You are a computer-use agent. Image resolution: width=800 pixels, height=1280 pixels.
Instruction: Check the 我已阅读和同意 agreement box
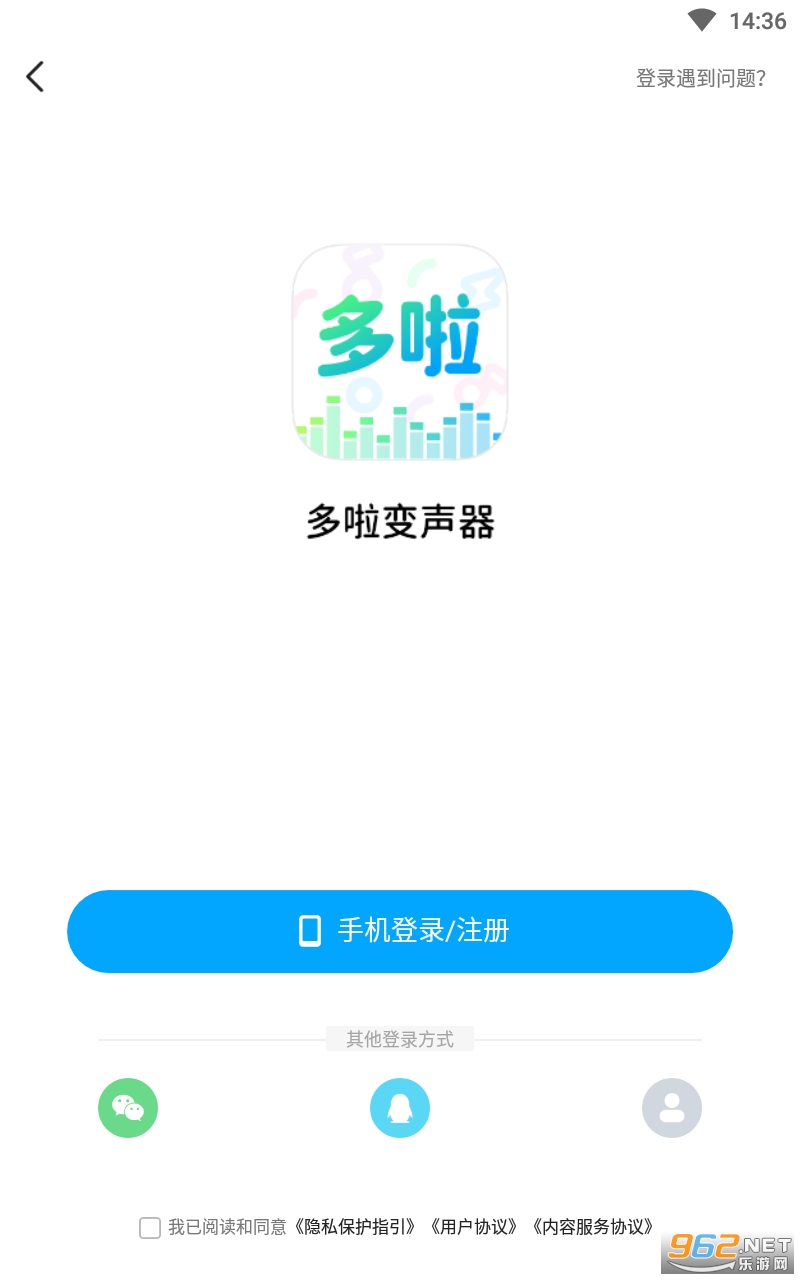150,1227
